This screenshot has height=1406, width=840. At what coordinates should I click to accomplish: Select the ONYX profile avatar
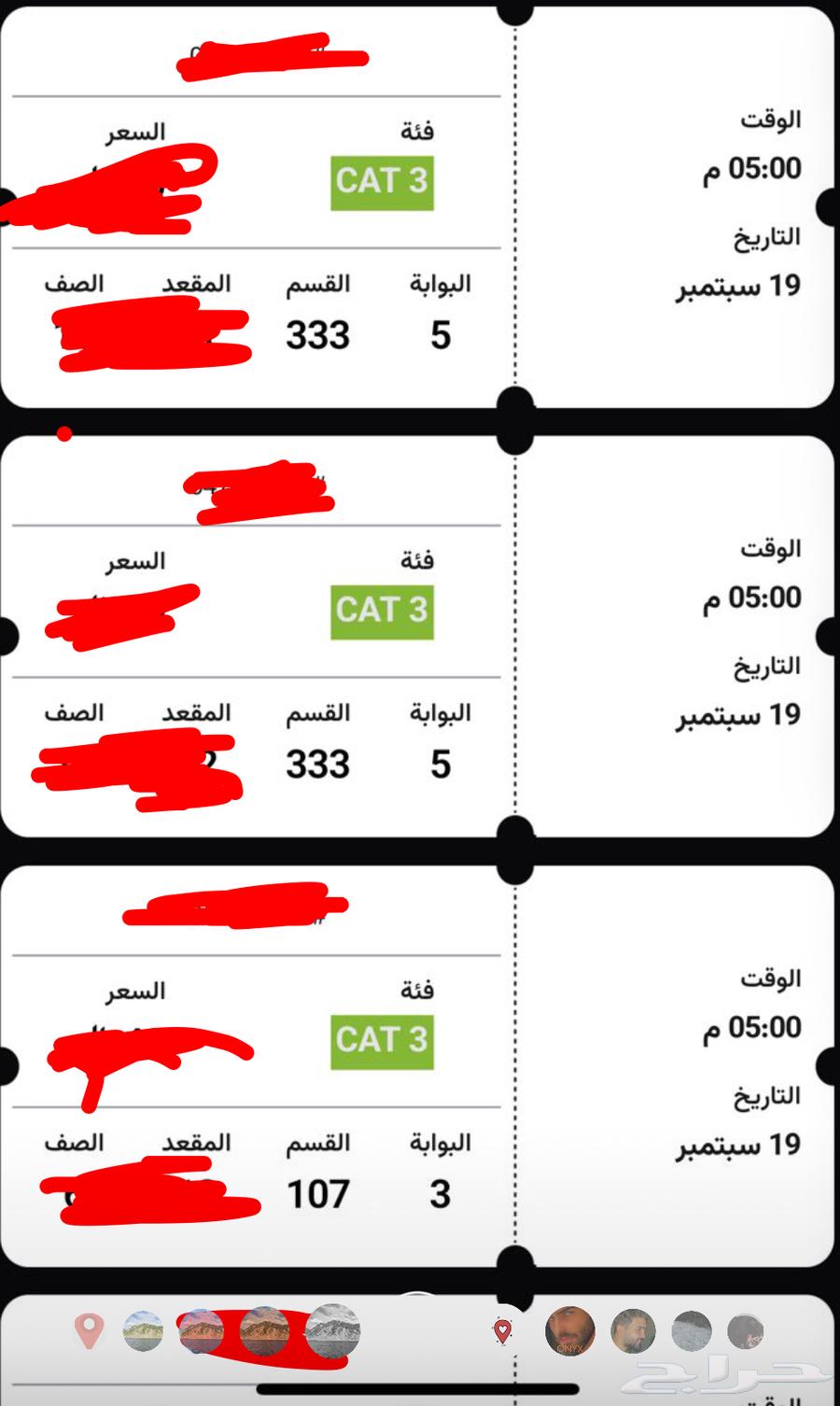click(x=569, y=1332)
